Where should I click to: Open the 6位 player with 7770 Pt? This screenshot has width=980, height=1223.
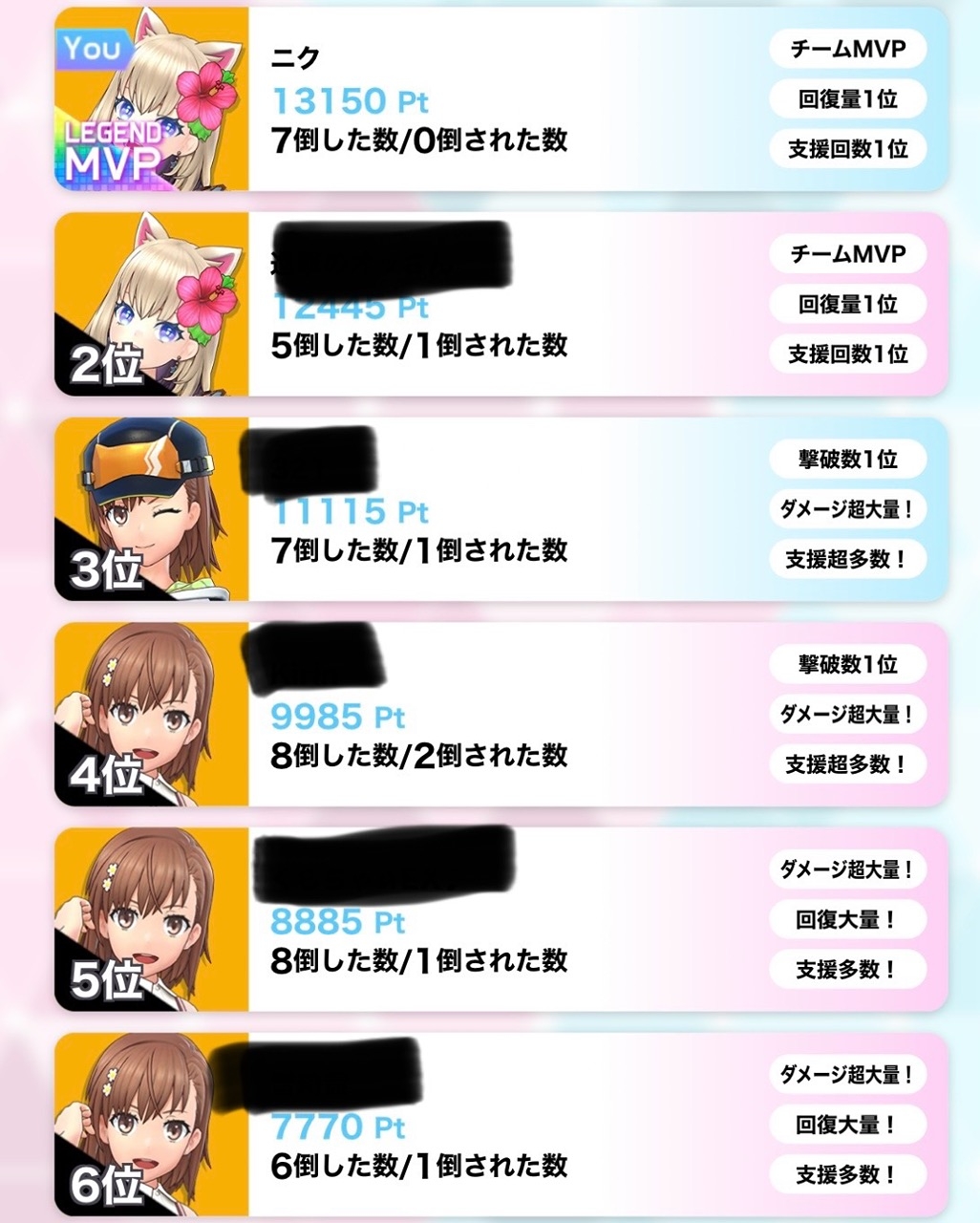[x=501, y=1125]
